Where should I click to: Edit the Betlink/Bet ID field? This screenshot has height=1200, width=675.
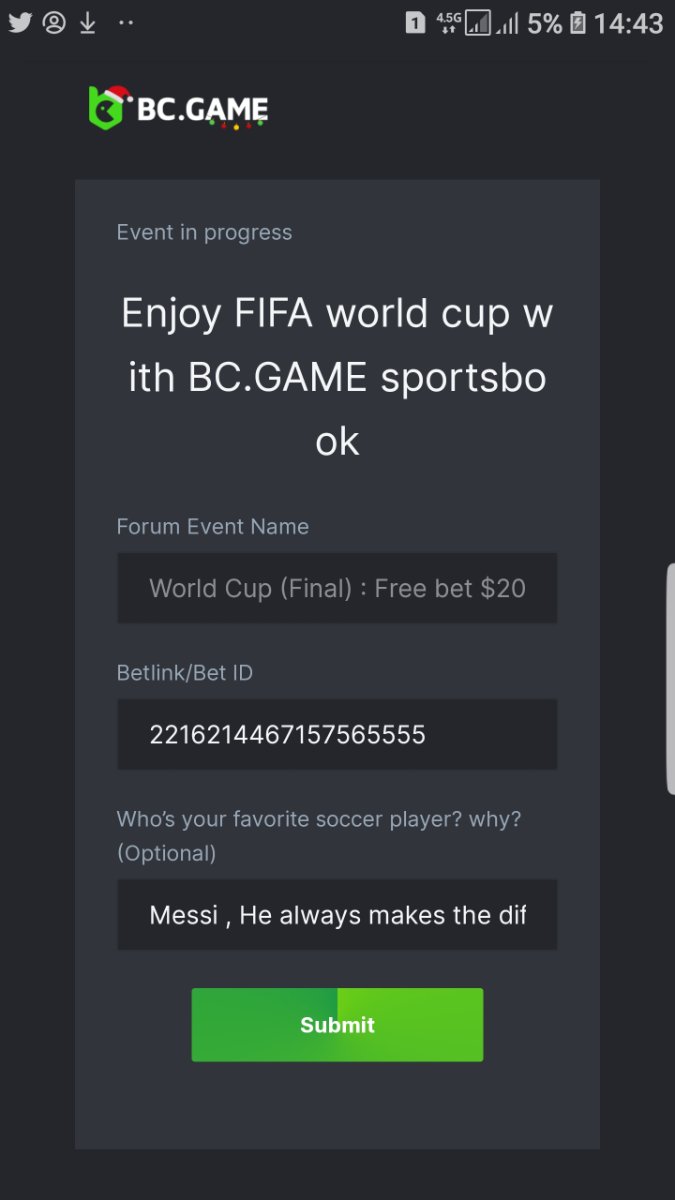point(337,734)
